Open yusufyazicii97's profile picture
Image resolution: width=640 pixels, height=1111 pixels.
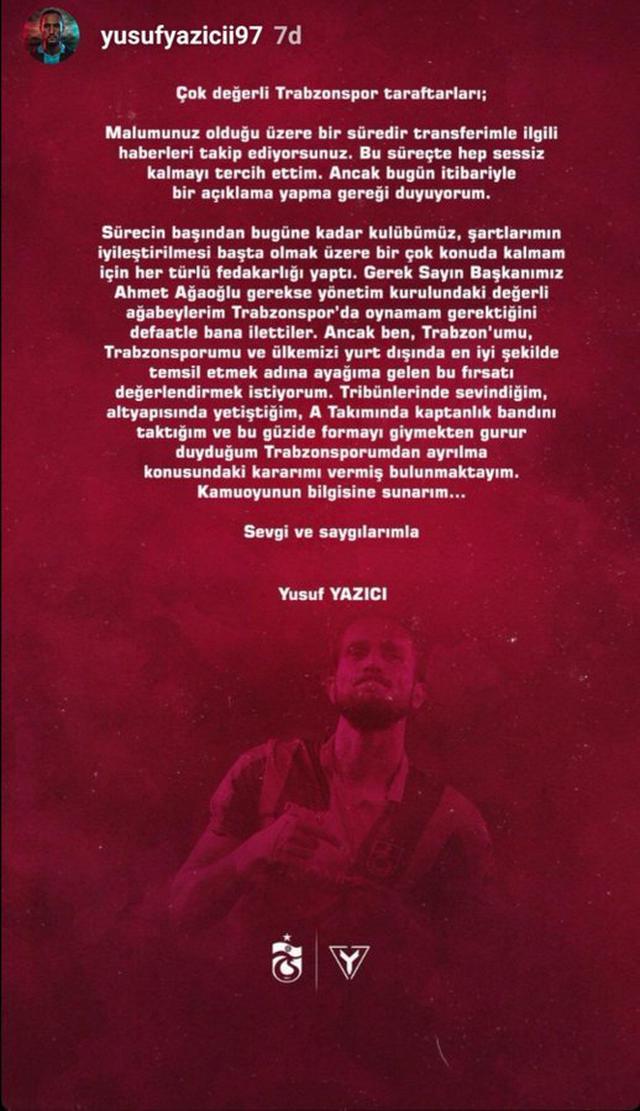click(x=52, y=36)
